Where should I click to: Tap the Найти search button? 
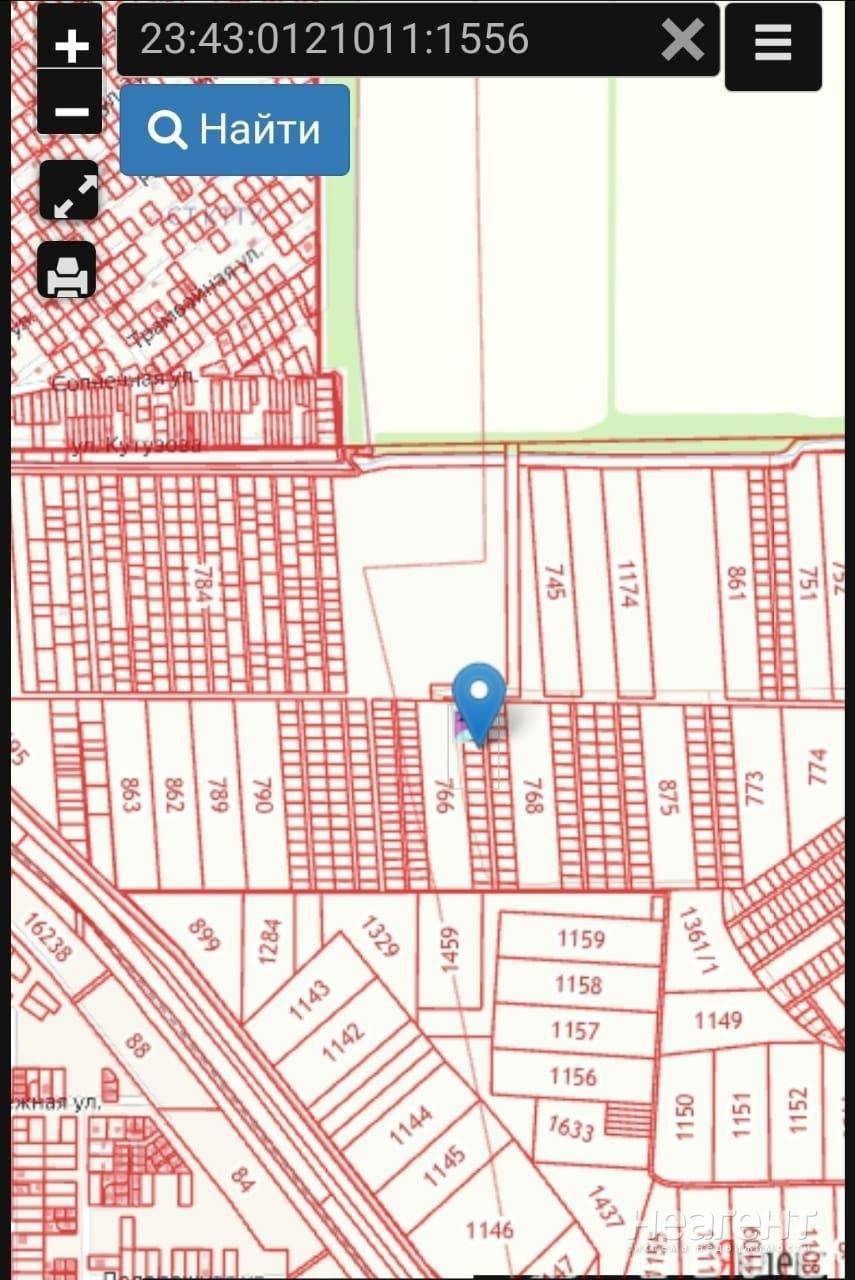[x=235, y=130]
